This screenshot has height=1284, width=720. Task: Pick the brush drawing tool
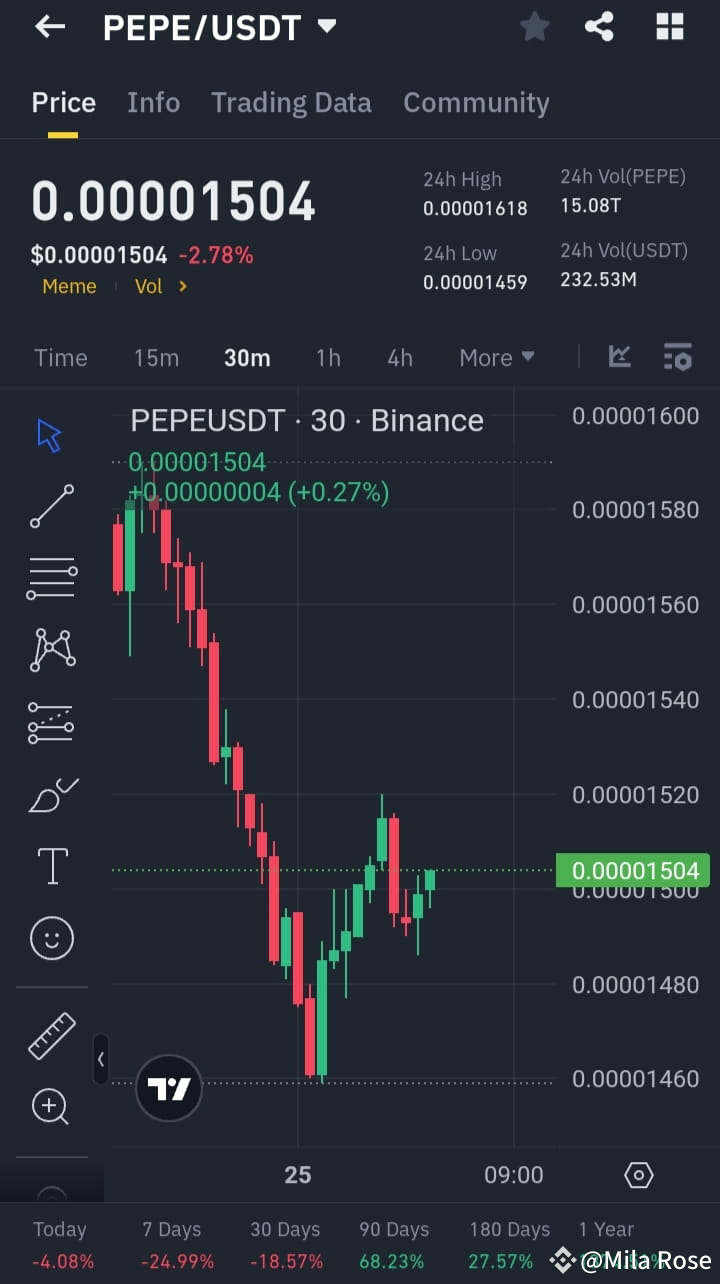tap(52, 794)
